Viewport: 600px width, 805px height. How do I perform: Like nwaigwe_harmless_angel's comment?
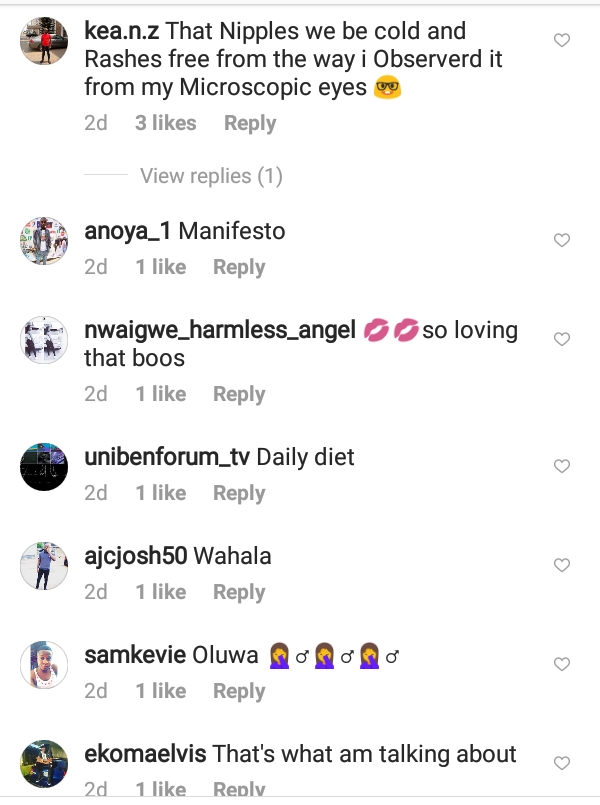562,339
